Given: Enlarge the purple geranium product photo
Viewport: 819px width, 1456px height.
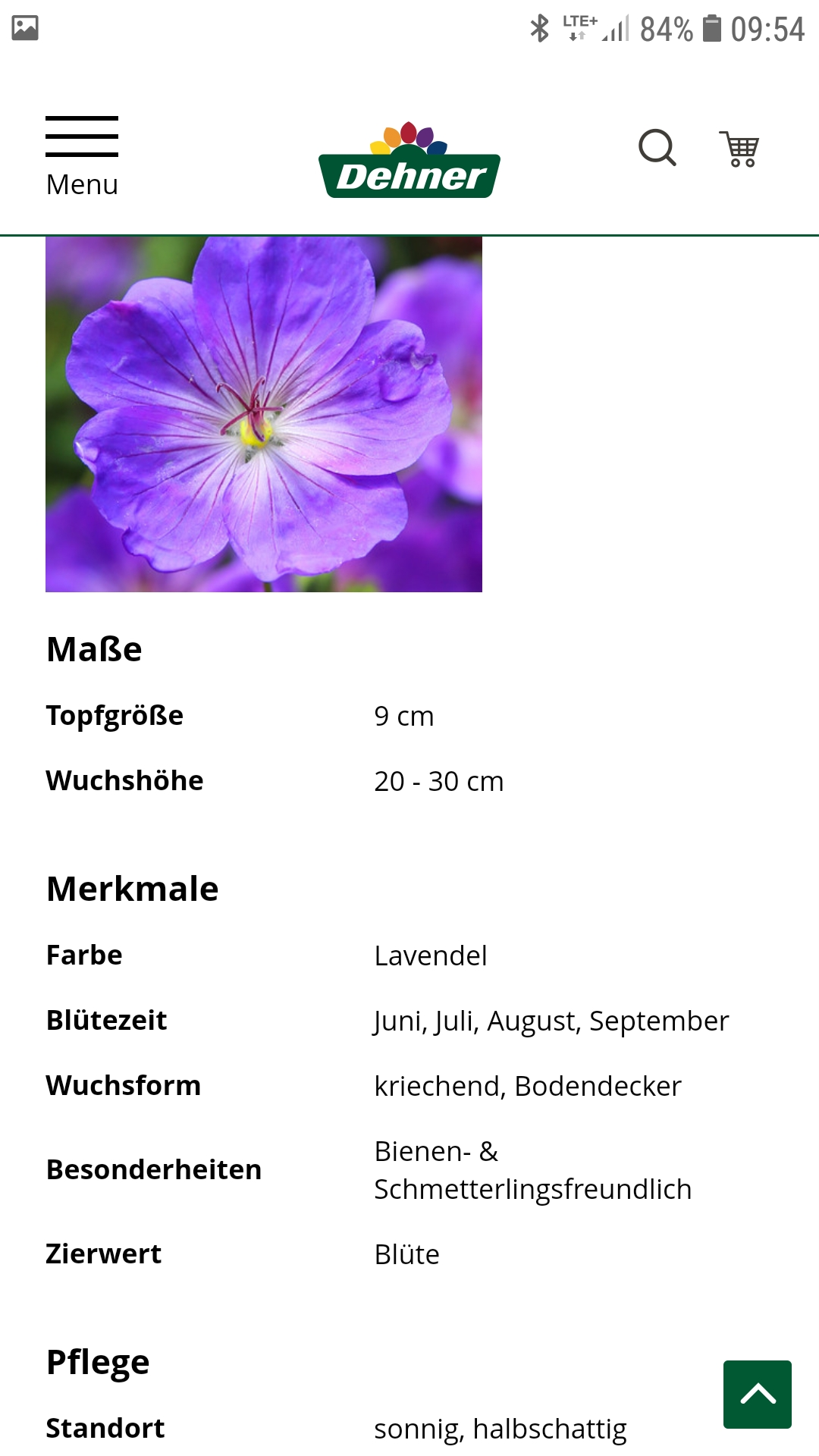Looking at the screenshot, I should 264,414.
